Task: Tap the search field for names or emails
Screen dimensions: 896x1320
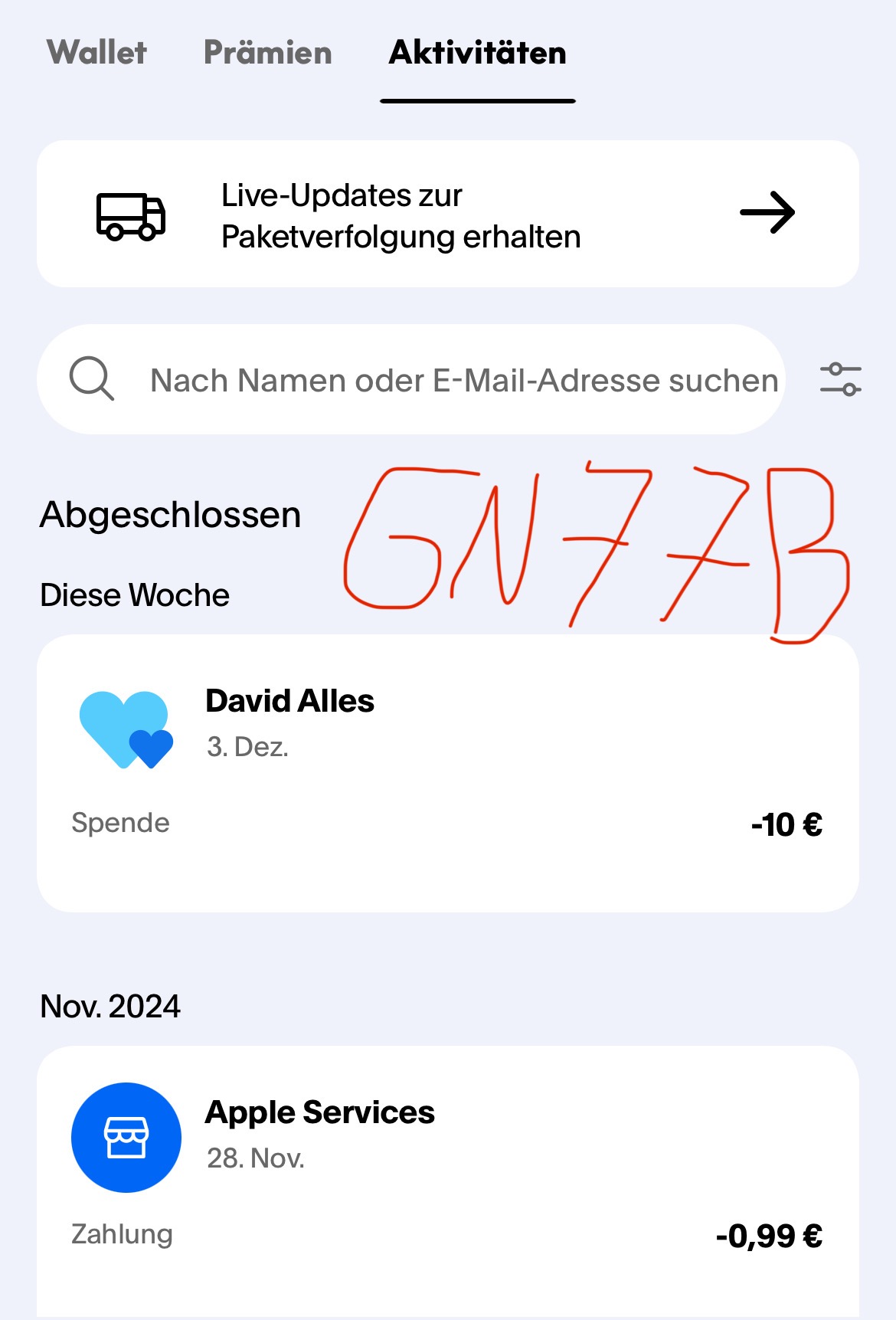Action: coord(429,380)
